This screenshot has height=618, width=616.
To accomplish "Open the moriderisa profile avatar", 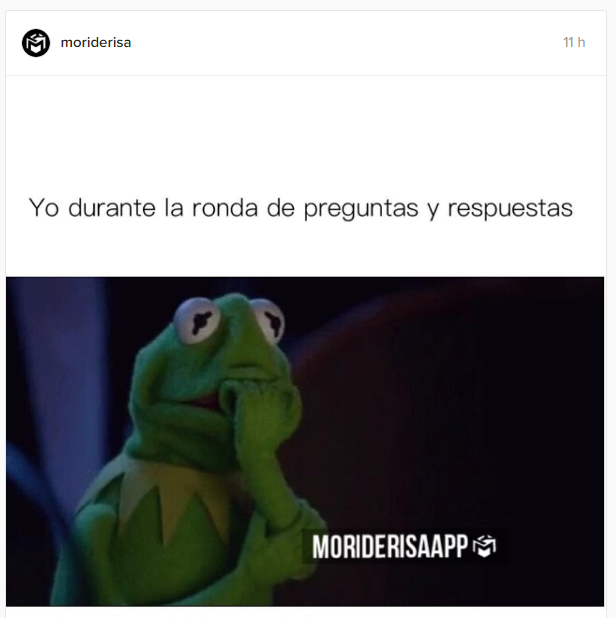I will [36, 43].
